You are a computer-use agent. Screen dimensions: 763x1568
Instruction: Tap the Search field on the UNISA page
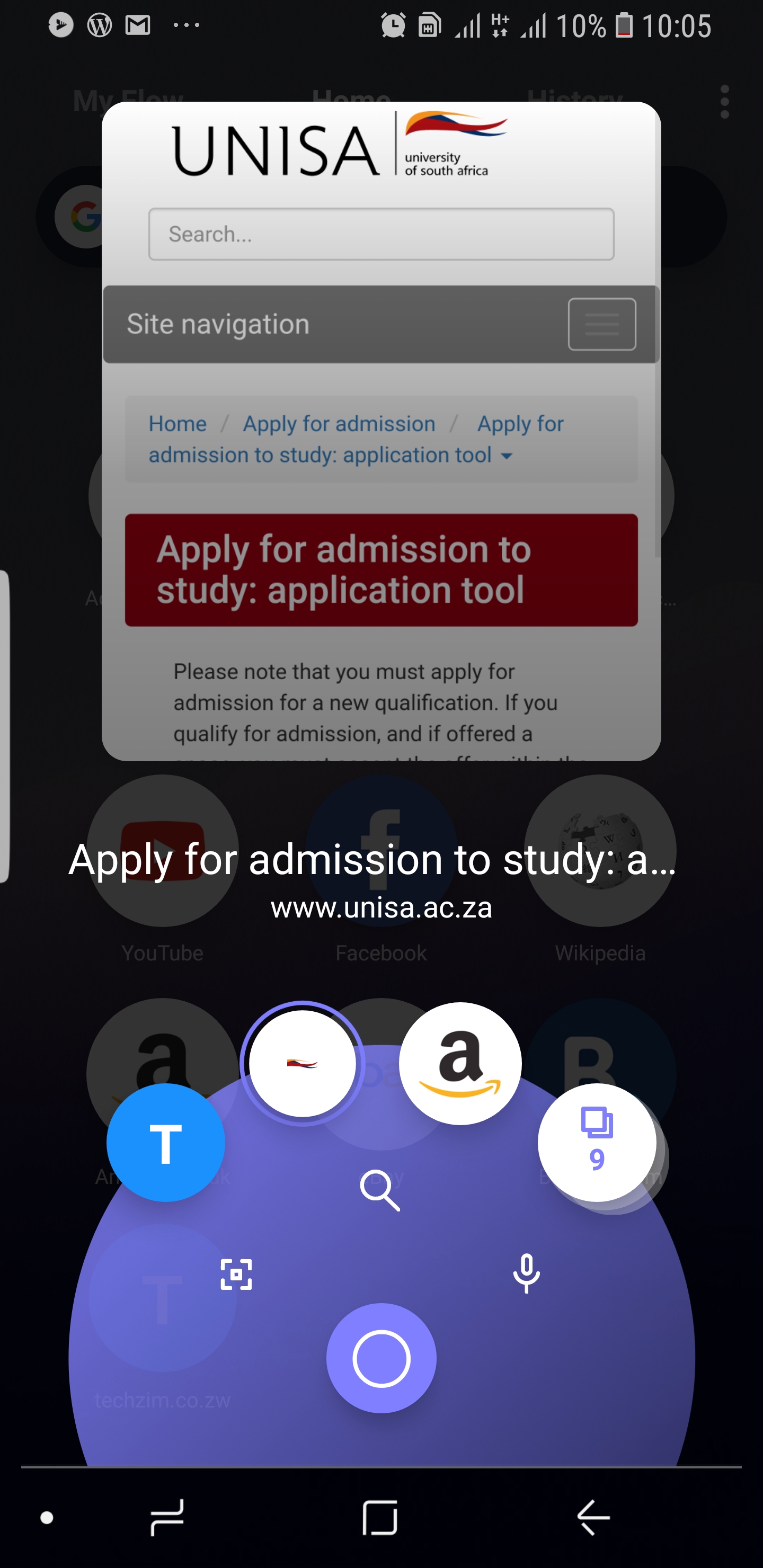click(x=380, y=234)
